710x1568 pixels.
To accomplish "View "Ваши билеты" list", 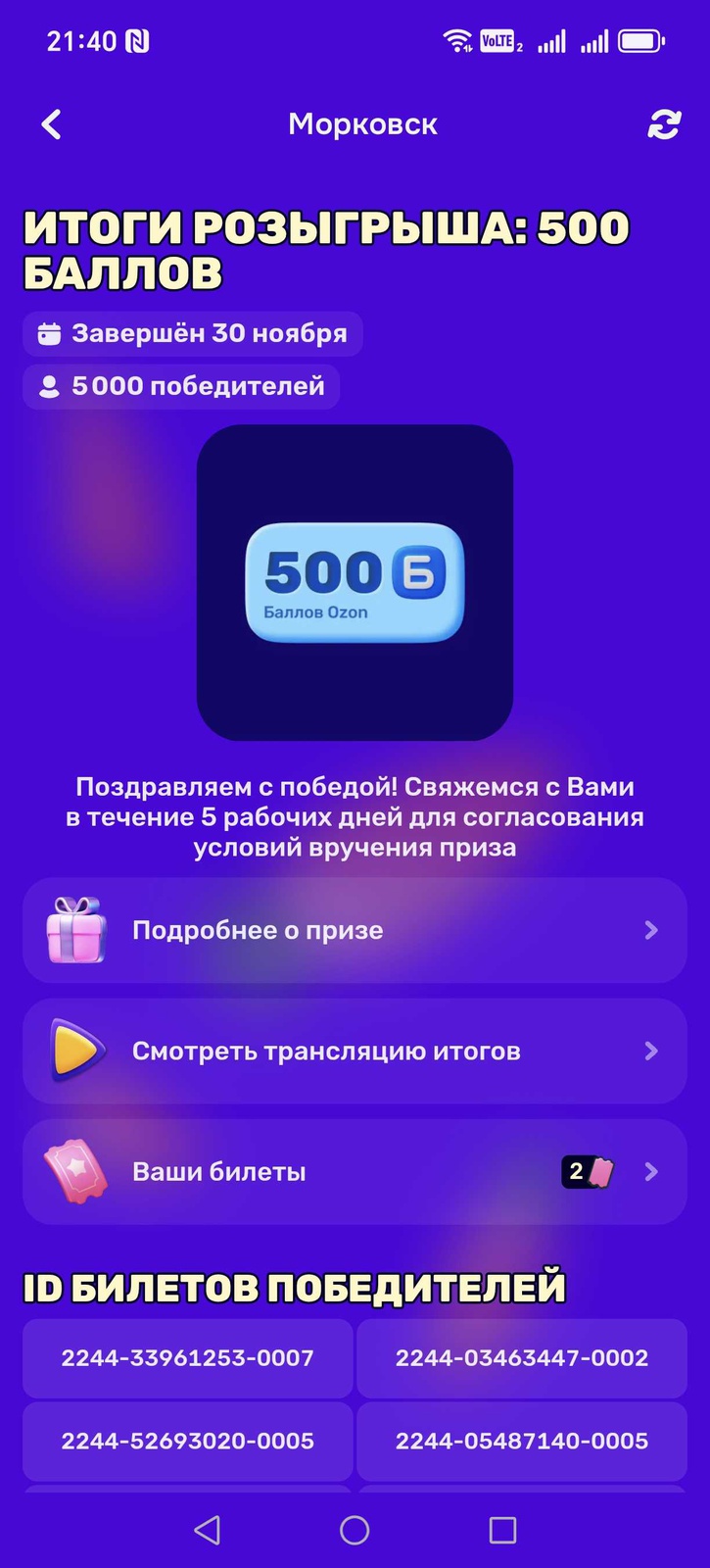I will pyautogui.click(x=355, y=1171).
